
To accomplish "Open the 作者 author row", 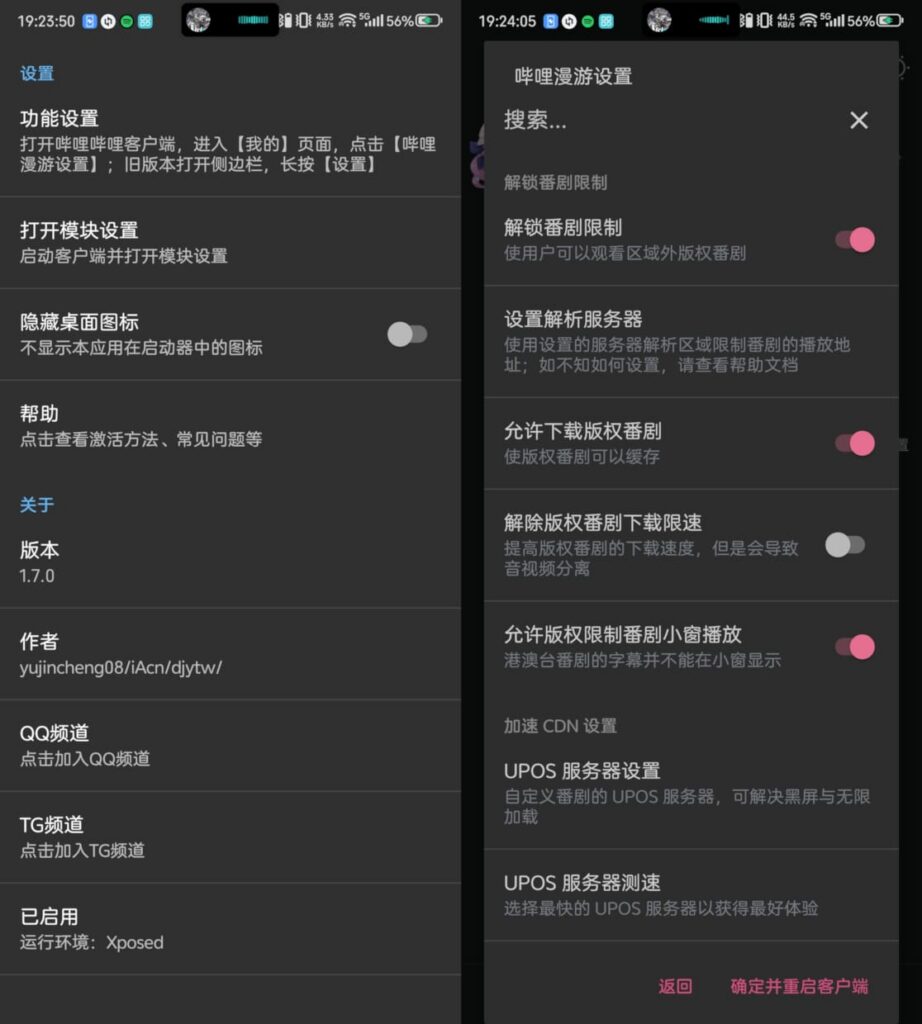I will (228, 653).
